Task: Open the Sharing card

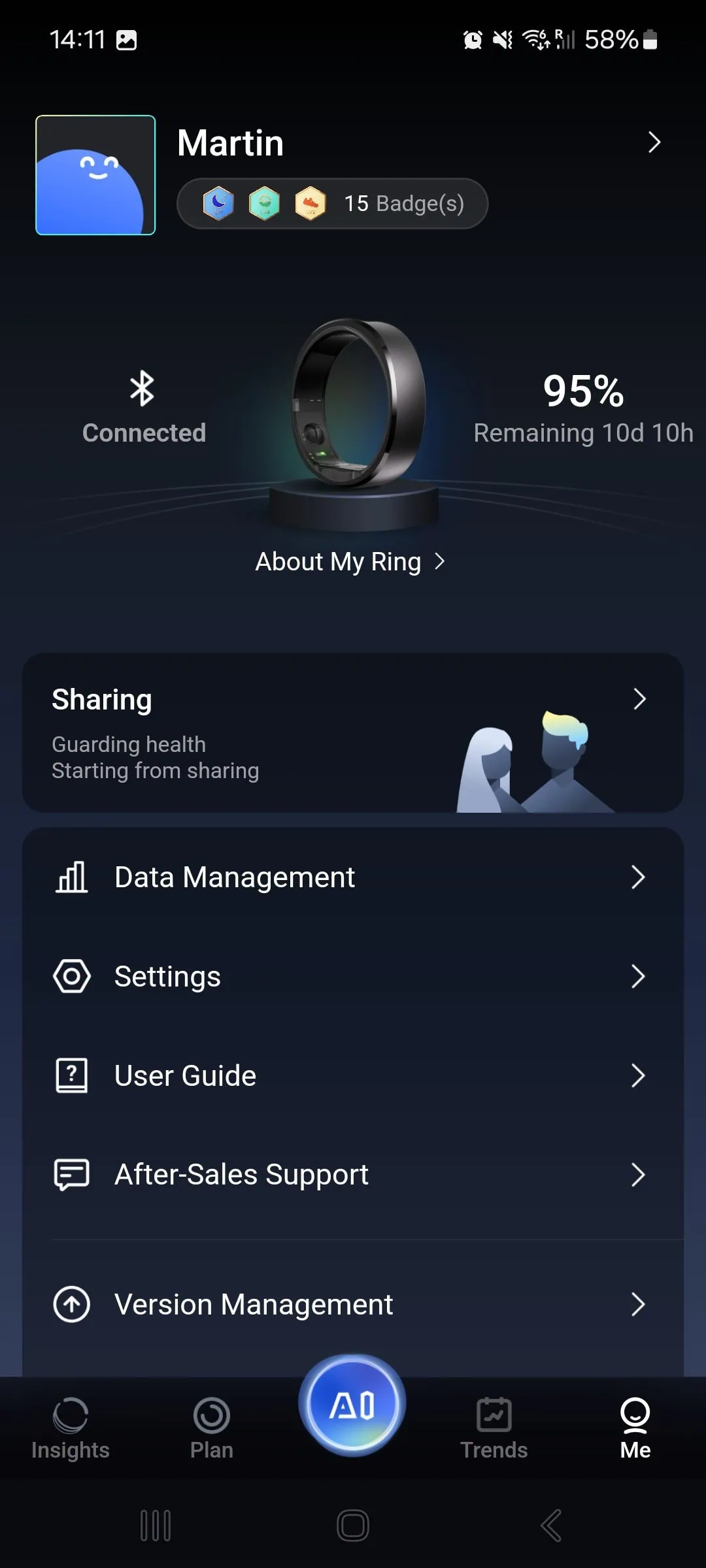Action: coord(353,732)
